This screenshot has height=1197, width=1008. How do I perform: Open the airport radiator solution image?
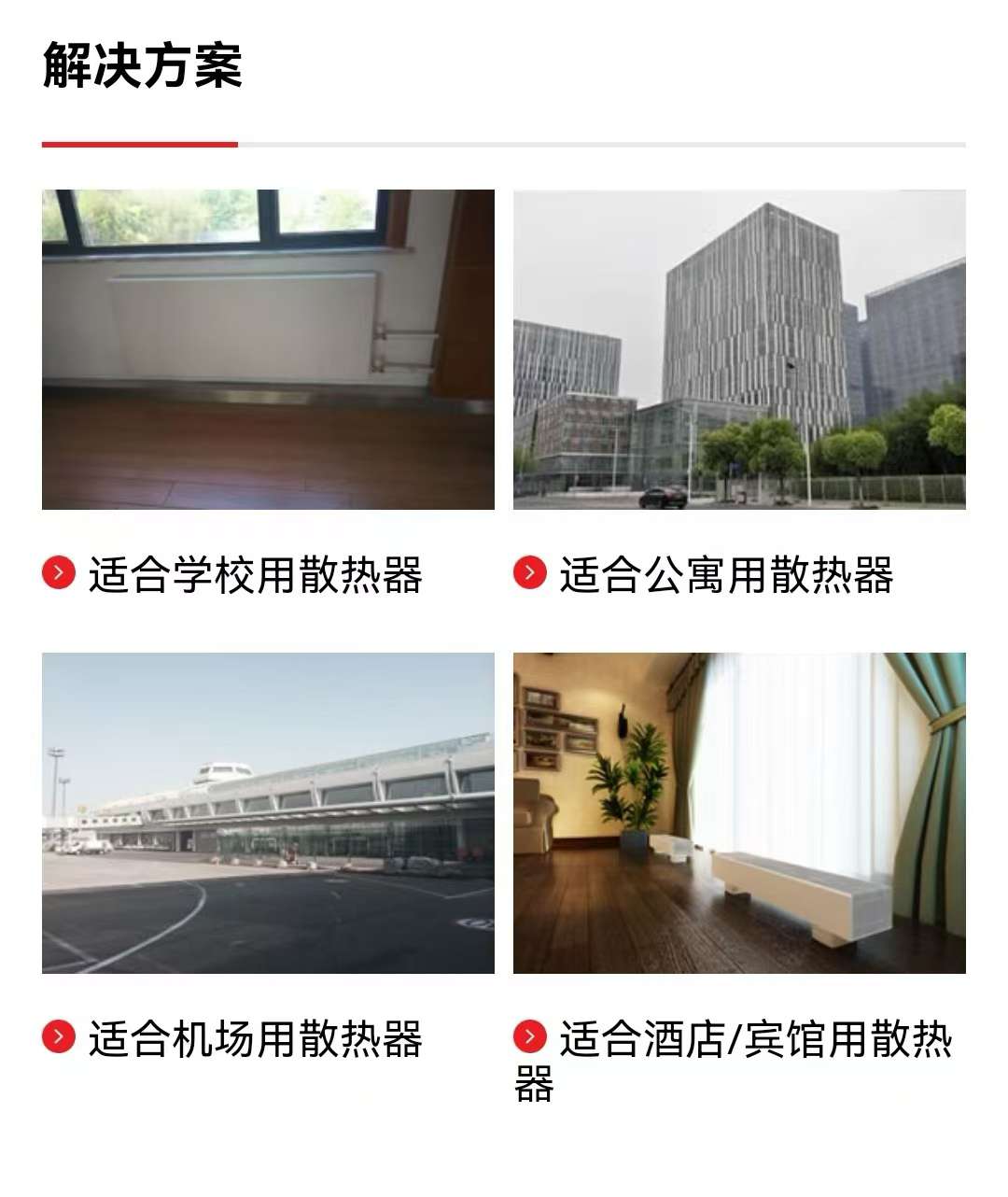[x=268, y=812]
